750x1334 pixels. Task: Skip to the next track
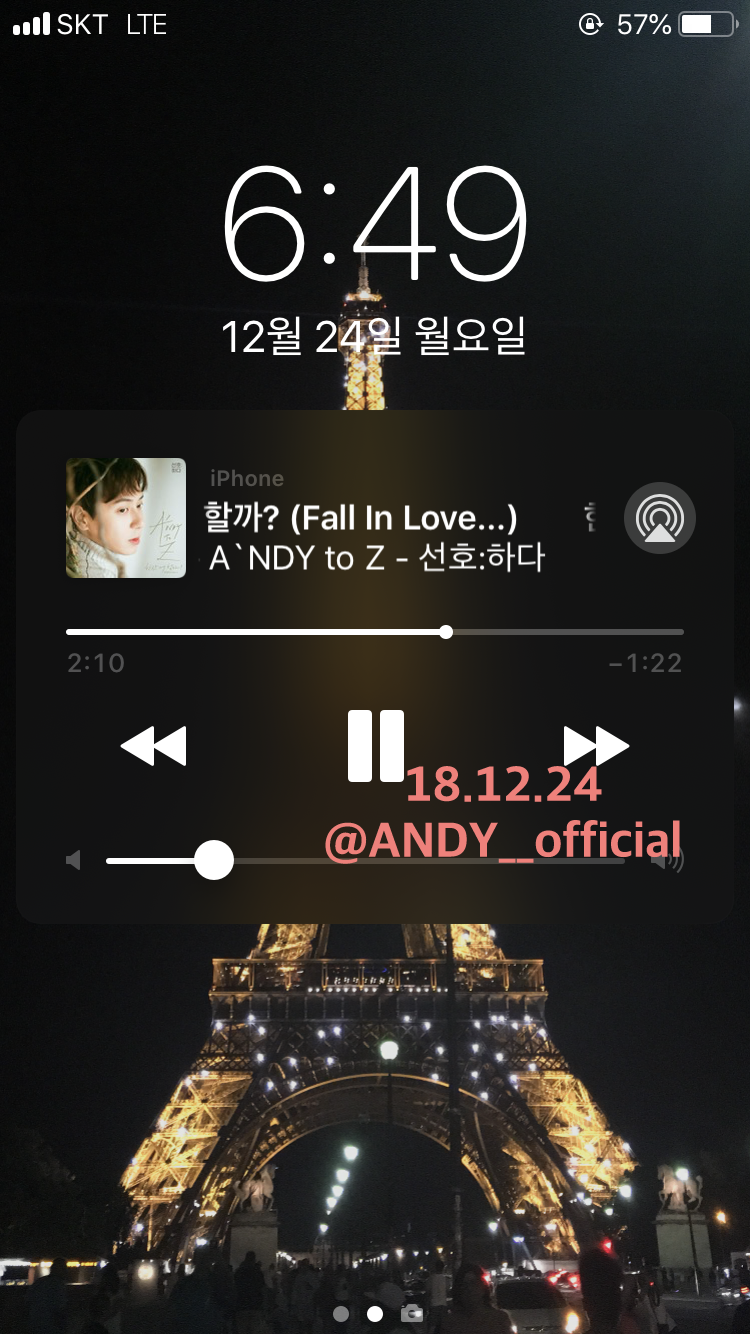(596, 746)
